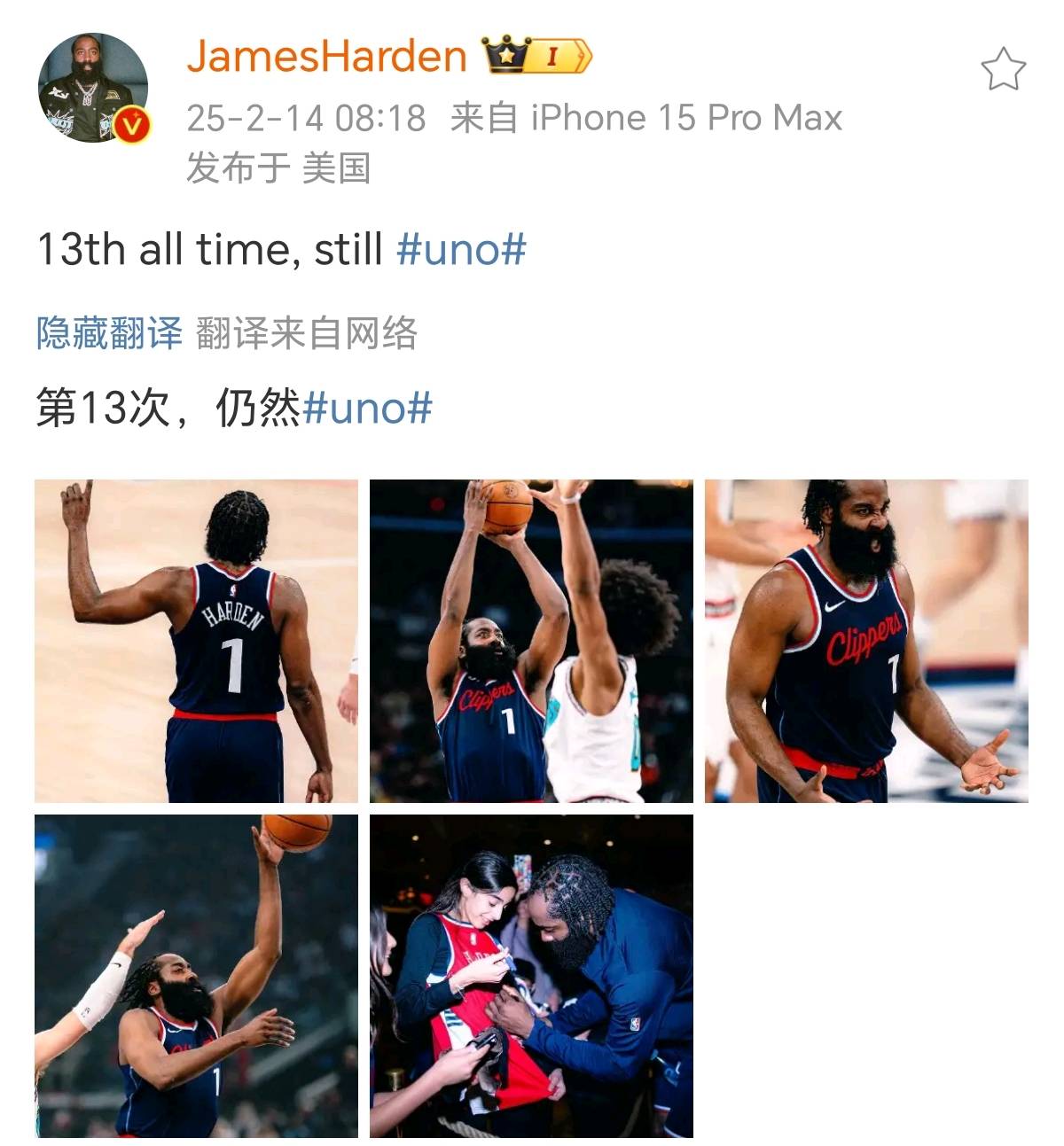View the photo of the one-handed floater
The width and height of the screenshot is (1064, 1146).
pos(196,976)
